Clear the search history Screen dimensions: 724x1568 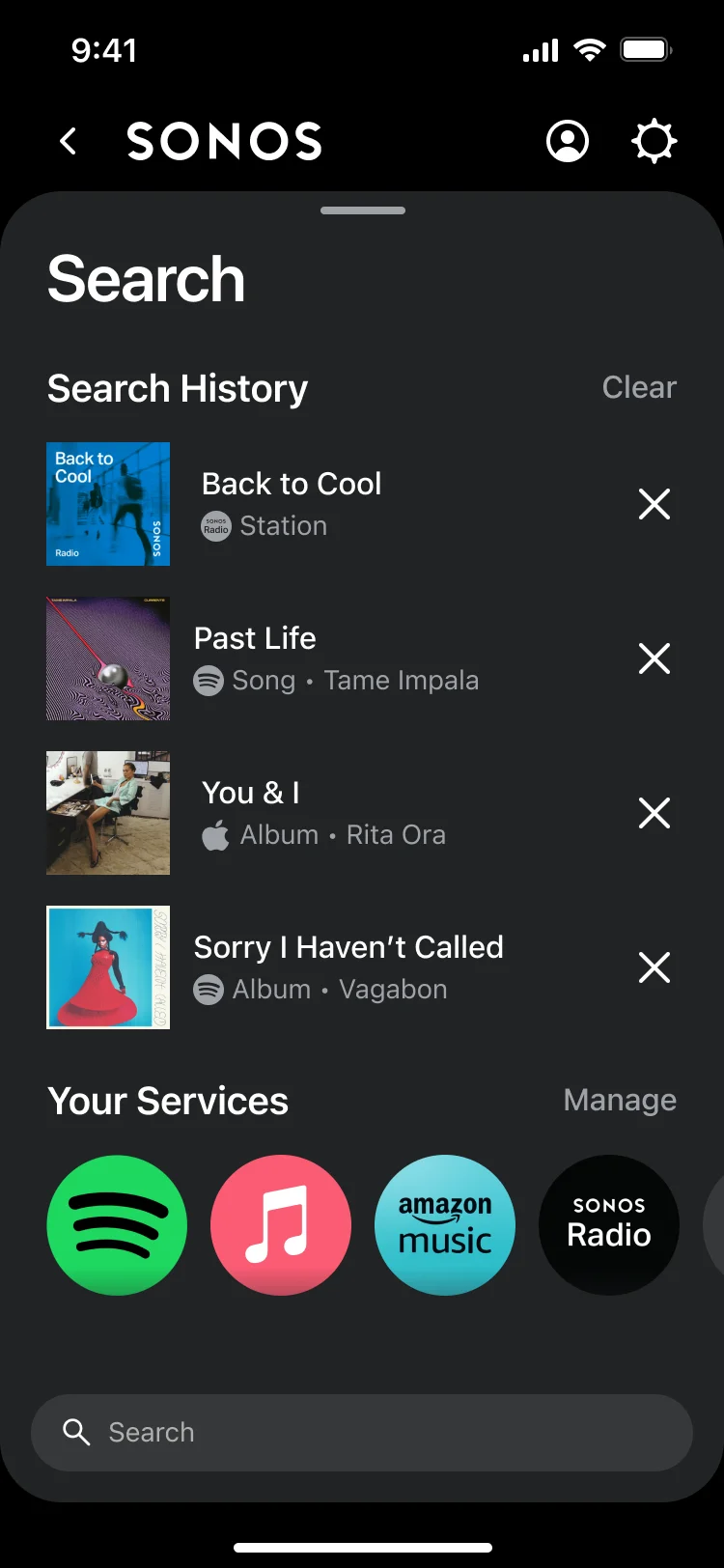tap(639, 387)
